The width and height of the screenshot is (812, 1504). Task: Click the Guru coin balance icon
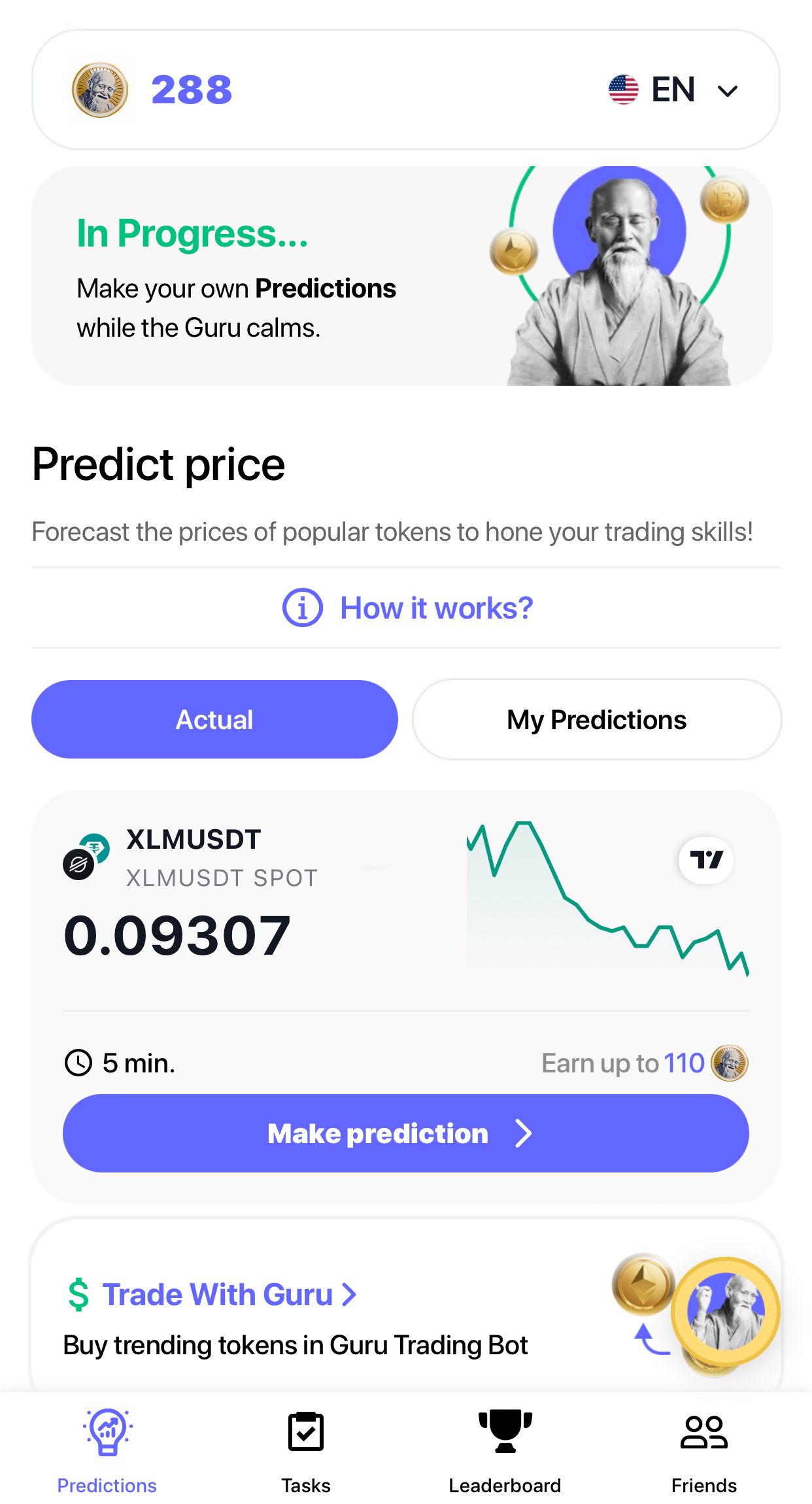pos(99,90)
